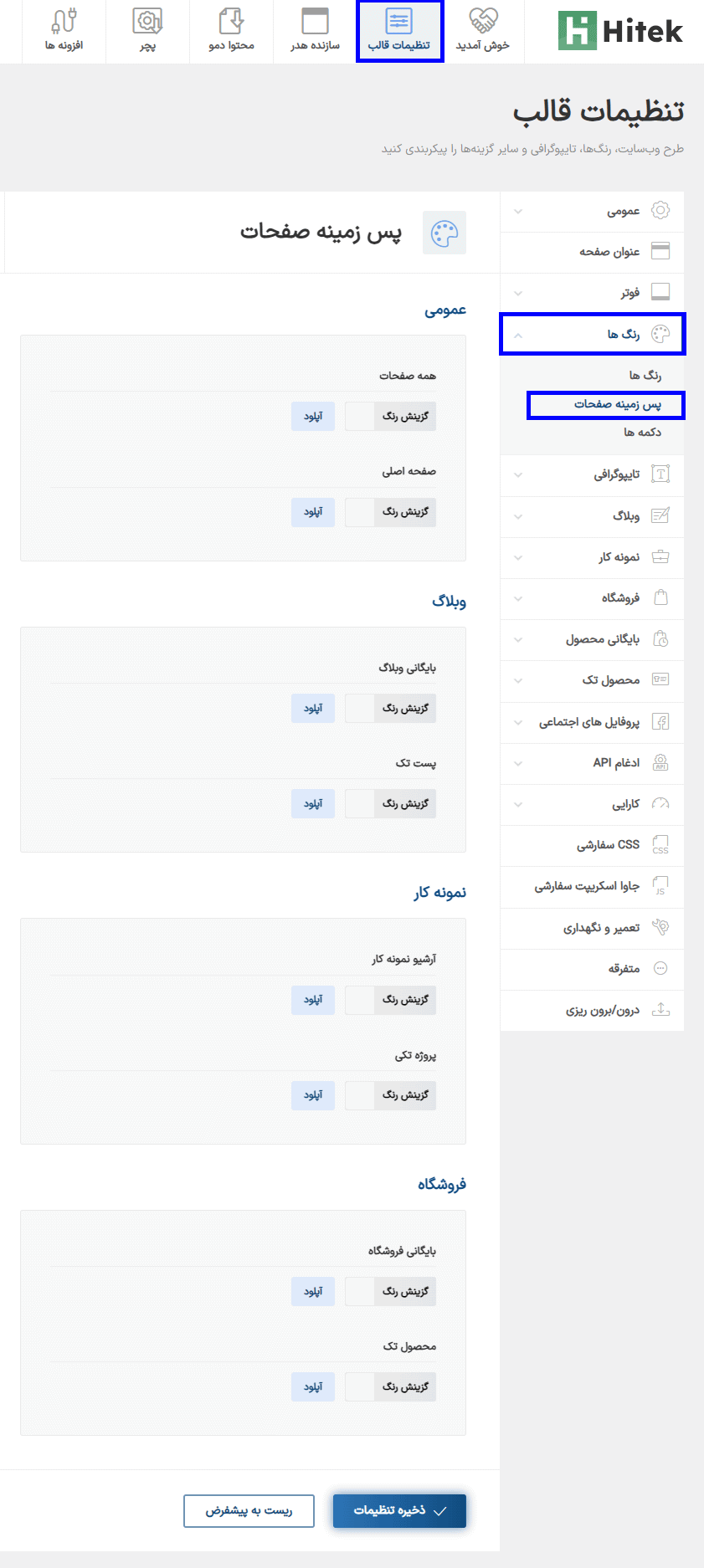This screenshot has width=704, height=1568.
Task: Save settings with ذخیره تنظیمات
Action: (399, 1511)
